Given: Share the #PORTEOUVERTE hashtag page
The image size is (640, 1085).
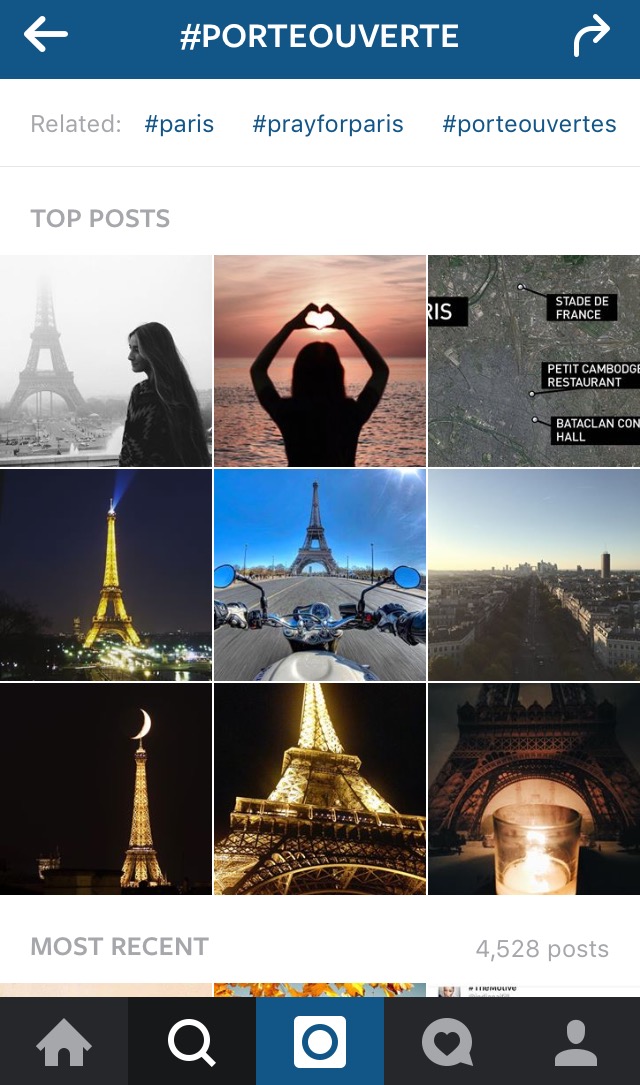Looking at the screenshot, I should tap(591, 37).
